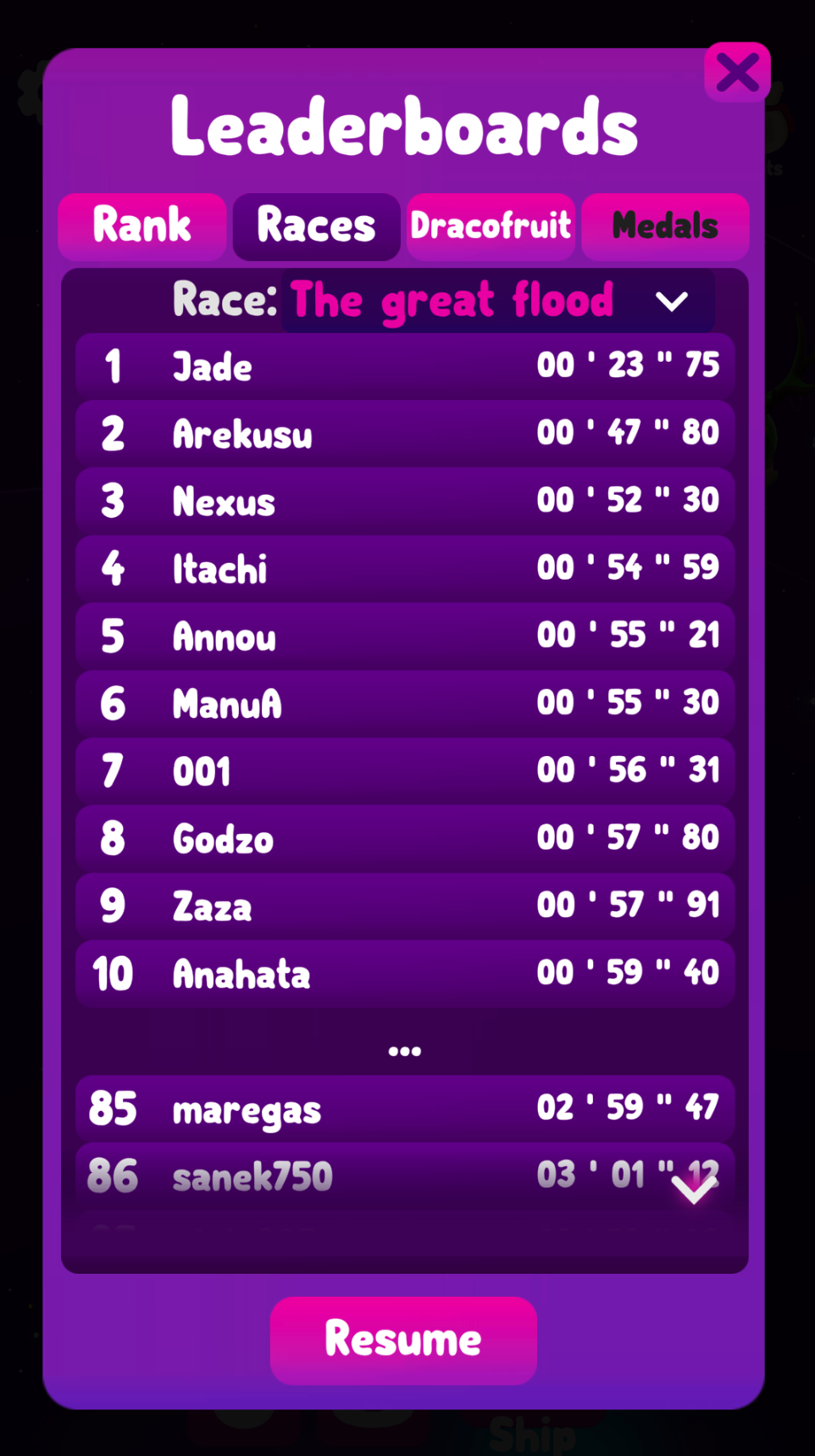Open player 001's leaderboard entry
This screenshot has height=1456, width=815.
[404, 770]
